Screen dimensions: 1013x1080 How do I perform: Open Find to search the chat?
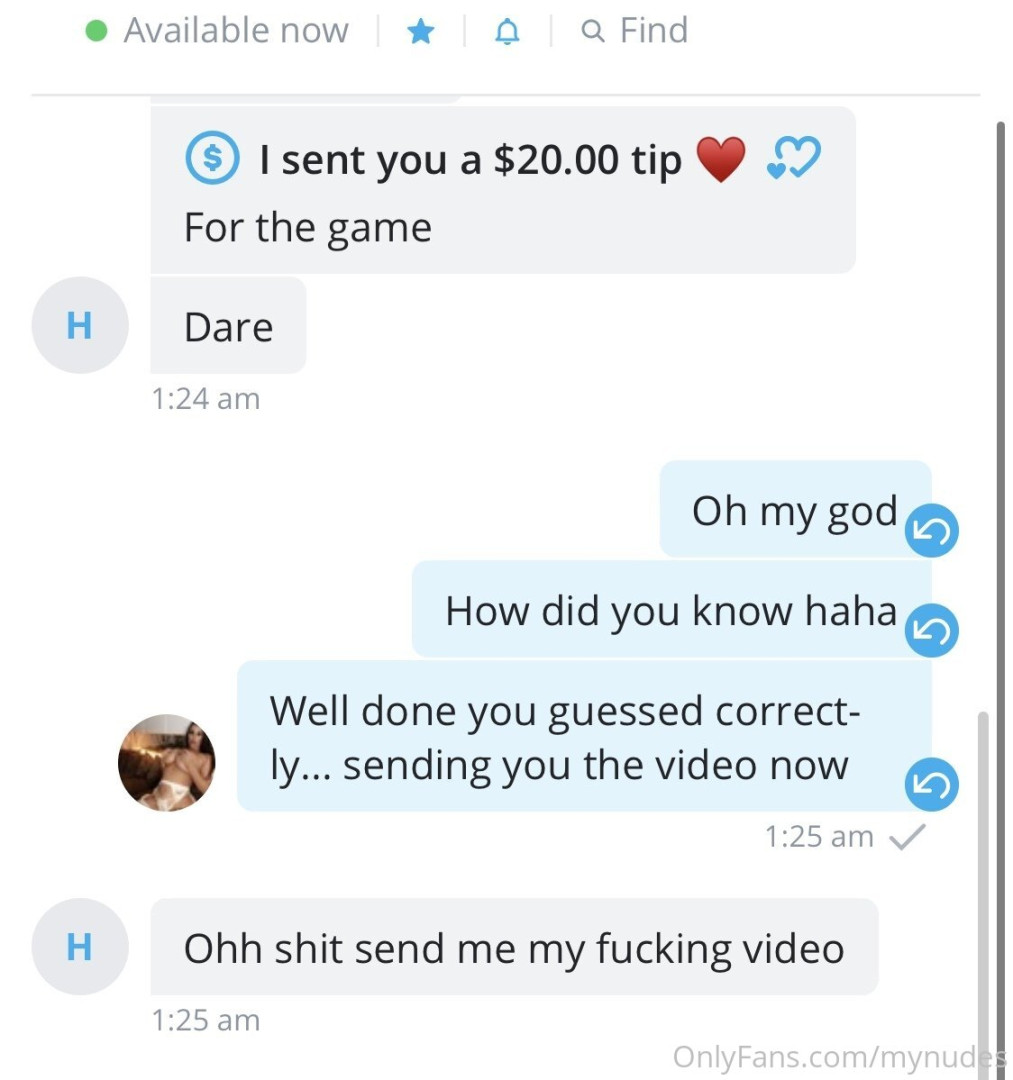click(x=635, y=31)
